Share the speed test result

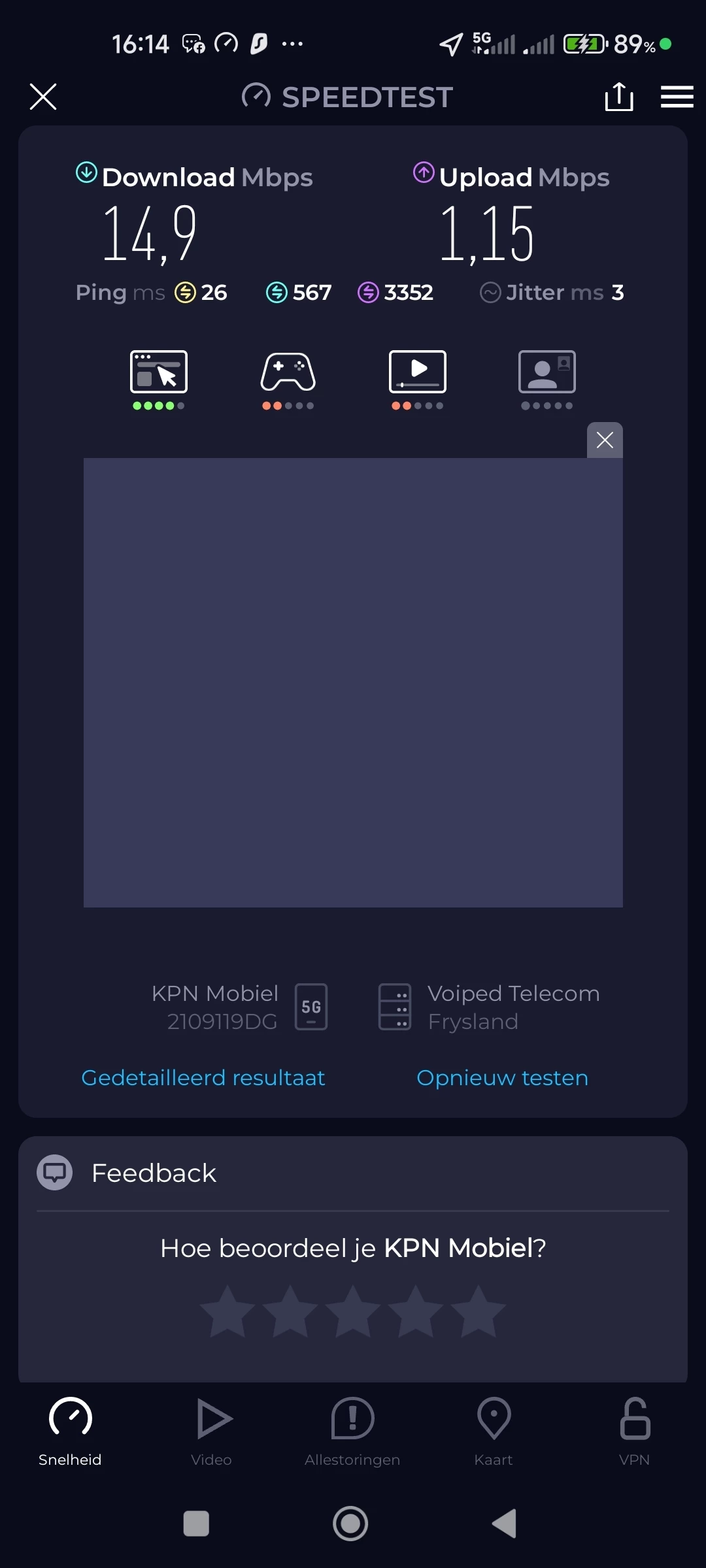(618, 97)
